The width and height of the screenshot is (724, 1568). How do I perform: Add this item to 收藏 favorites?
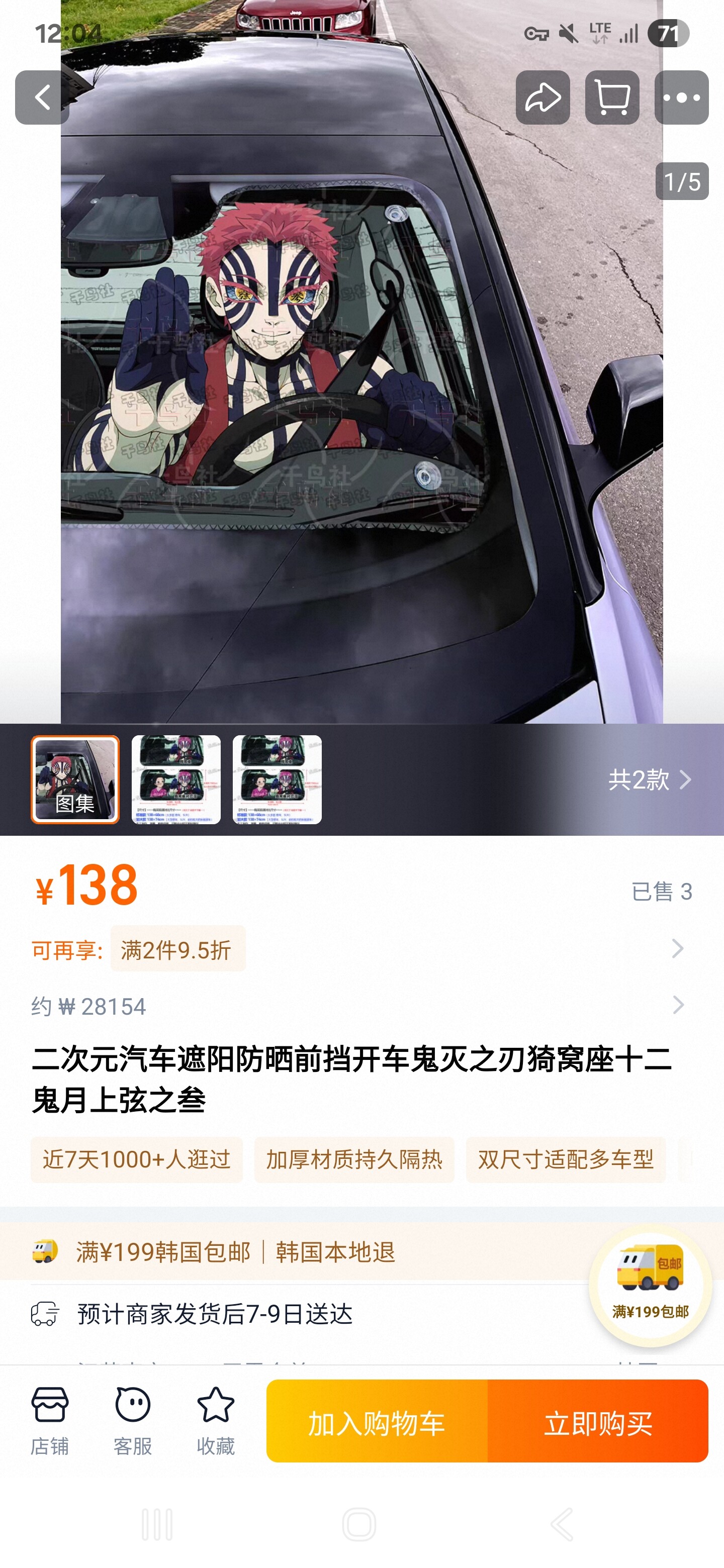(216, 1421)
